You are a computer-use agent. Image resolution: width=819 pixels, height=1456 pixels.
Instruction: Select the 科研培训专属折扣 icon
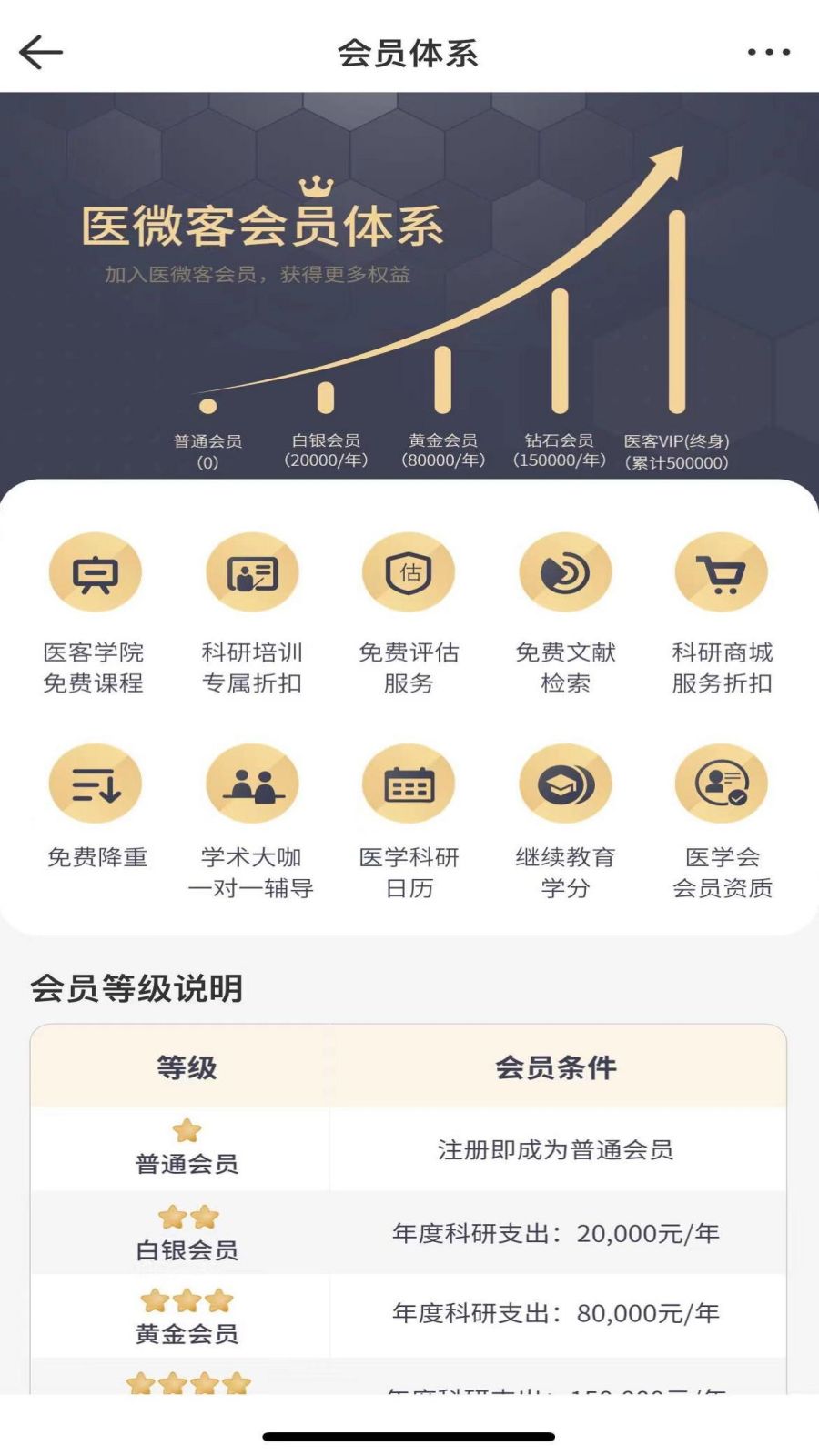point(252,571)
